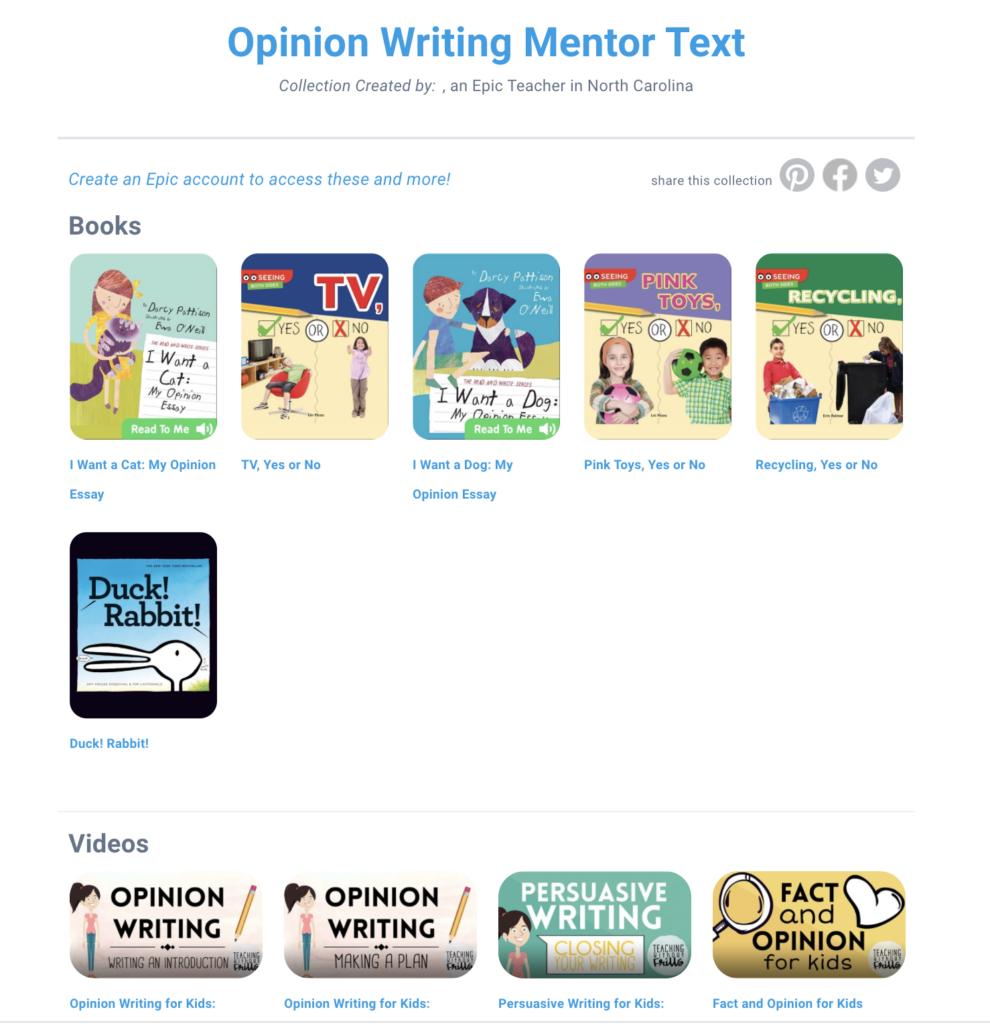The image size is (990, 1024).
Task: Open the Pink Toys, Yes or No book
Action: (x=657, y=346)
